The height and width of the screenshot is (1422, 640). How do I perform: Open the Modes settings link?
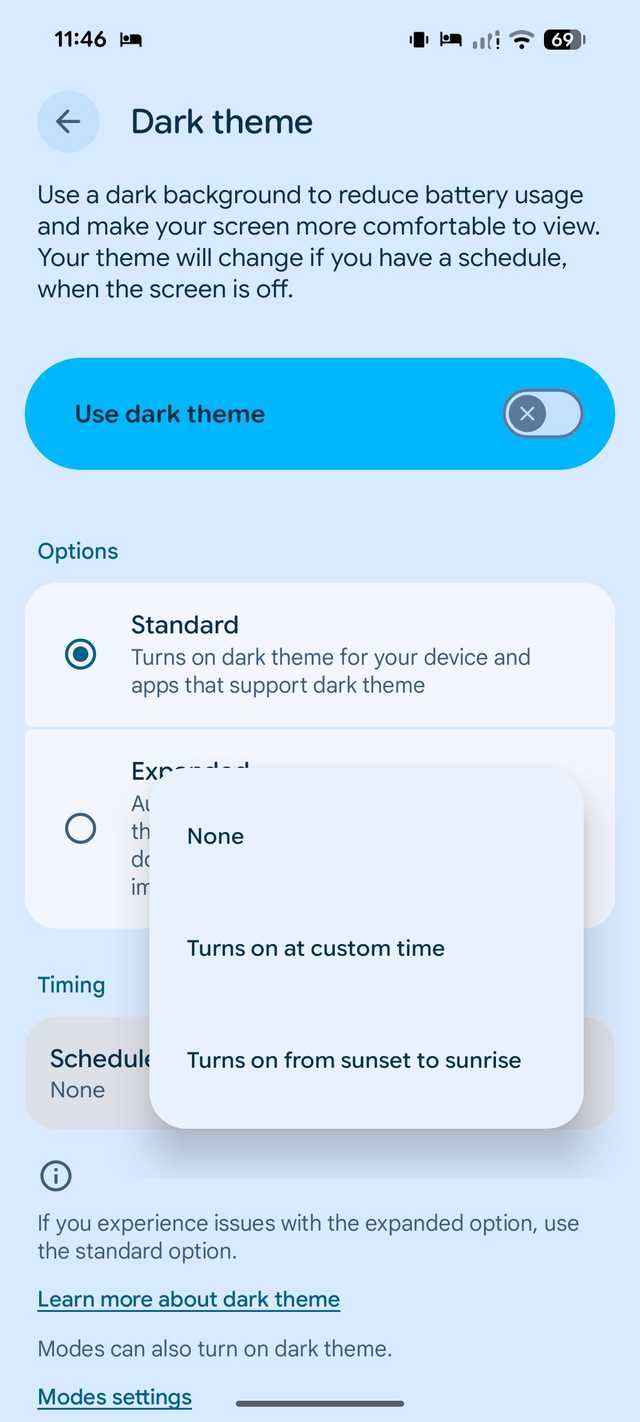point(114,1397)
